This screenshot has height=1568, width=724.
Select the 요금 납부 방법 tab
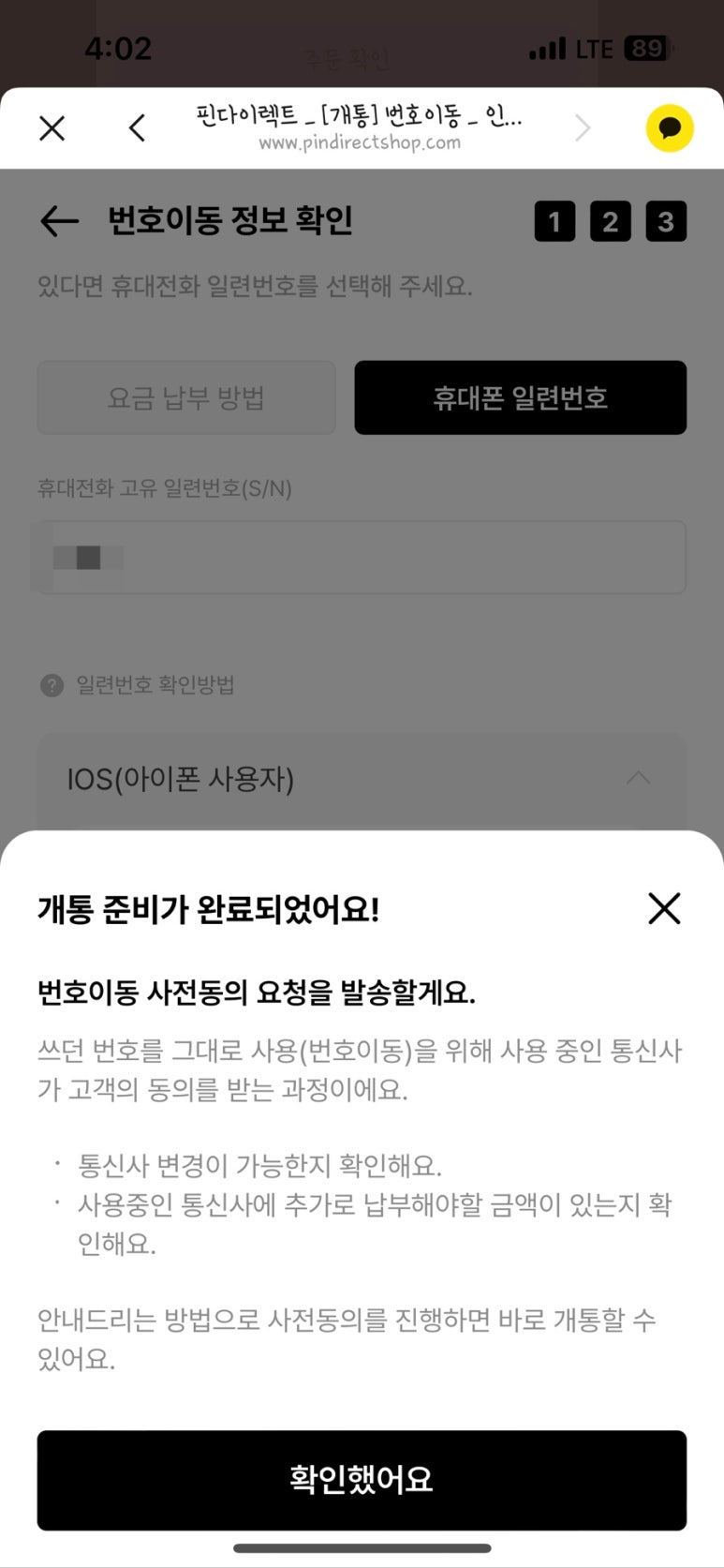(x=186, y=397)
